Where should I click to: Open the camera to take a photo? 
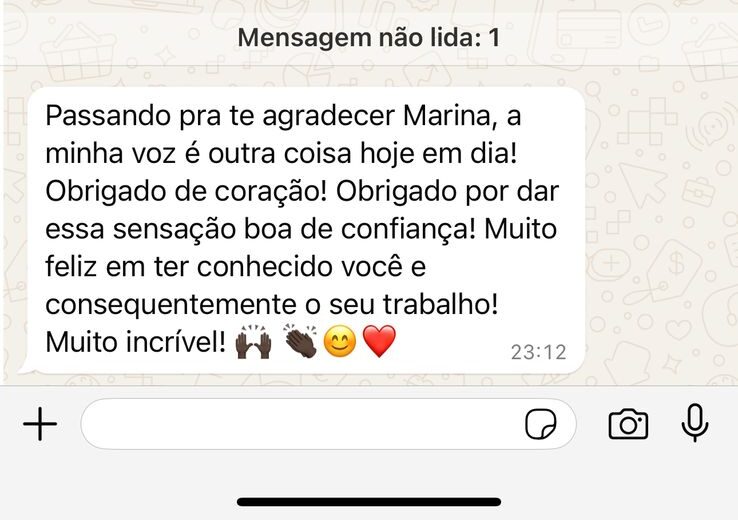point(628,425)
